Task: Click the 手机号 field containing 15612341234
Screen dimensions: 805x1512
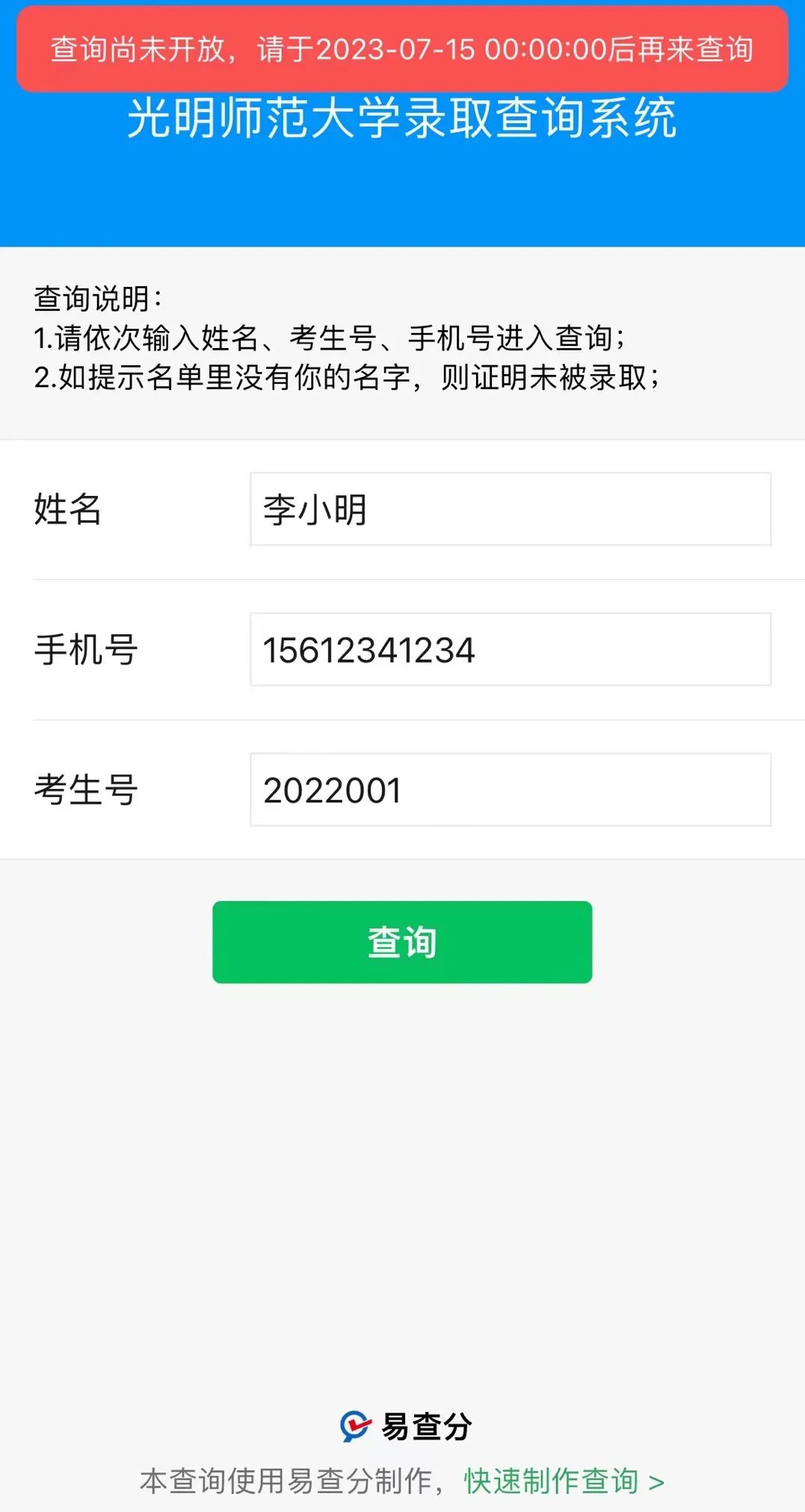Action: [509, 649]
